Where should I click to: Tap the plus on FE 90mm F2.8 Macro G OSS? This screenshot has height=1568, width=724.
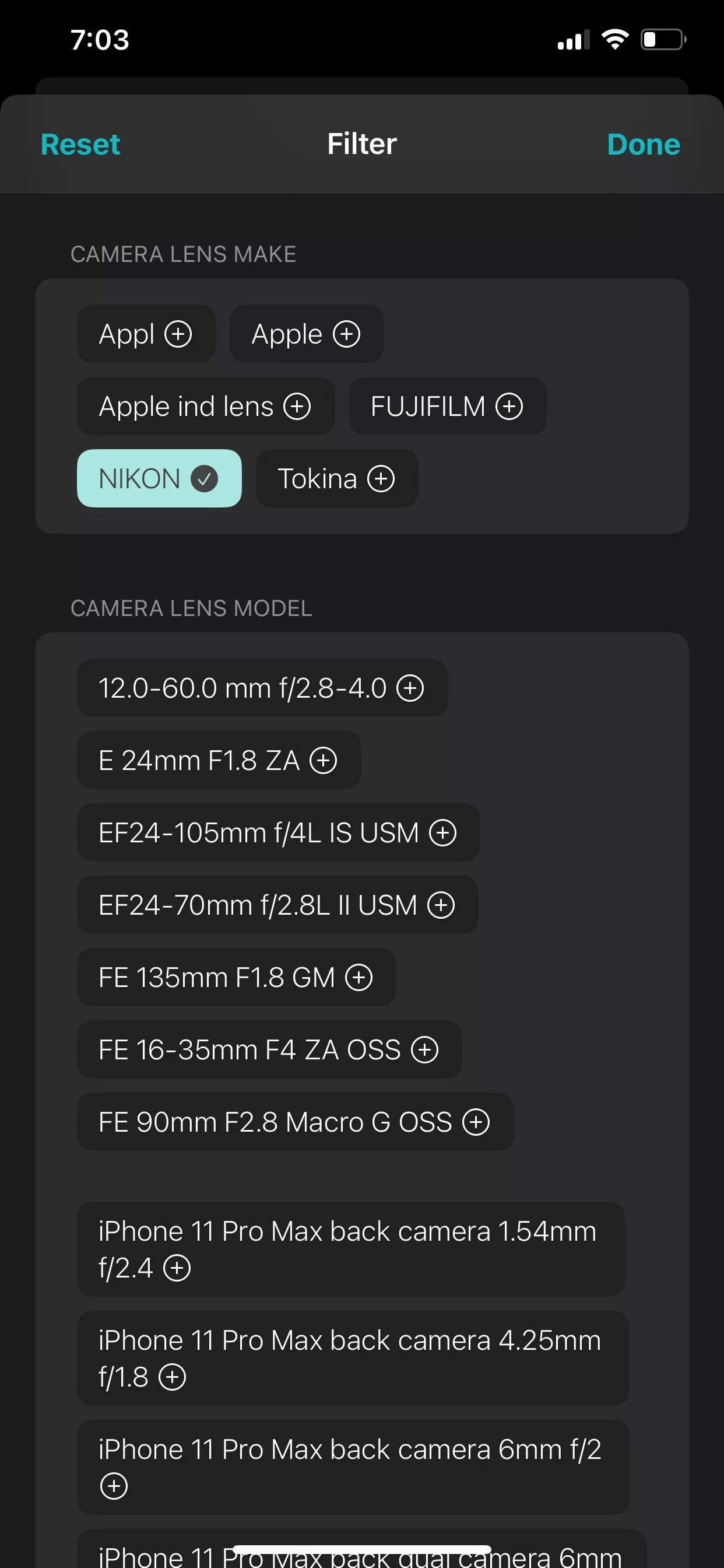point(477,1122)
